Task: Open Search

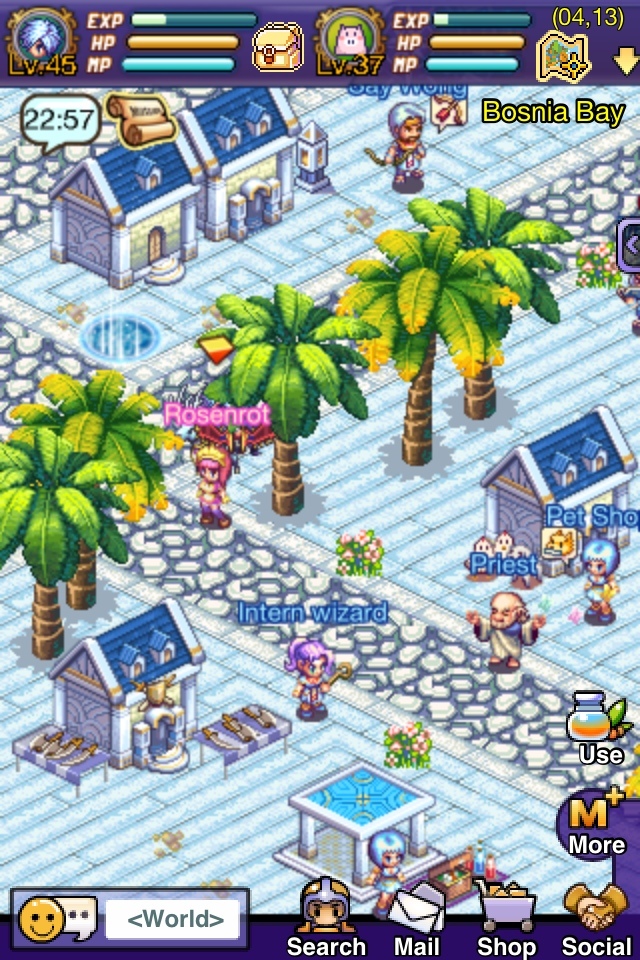Action: (x=325, y=918)
